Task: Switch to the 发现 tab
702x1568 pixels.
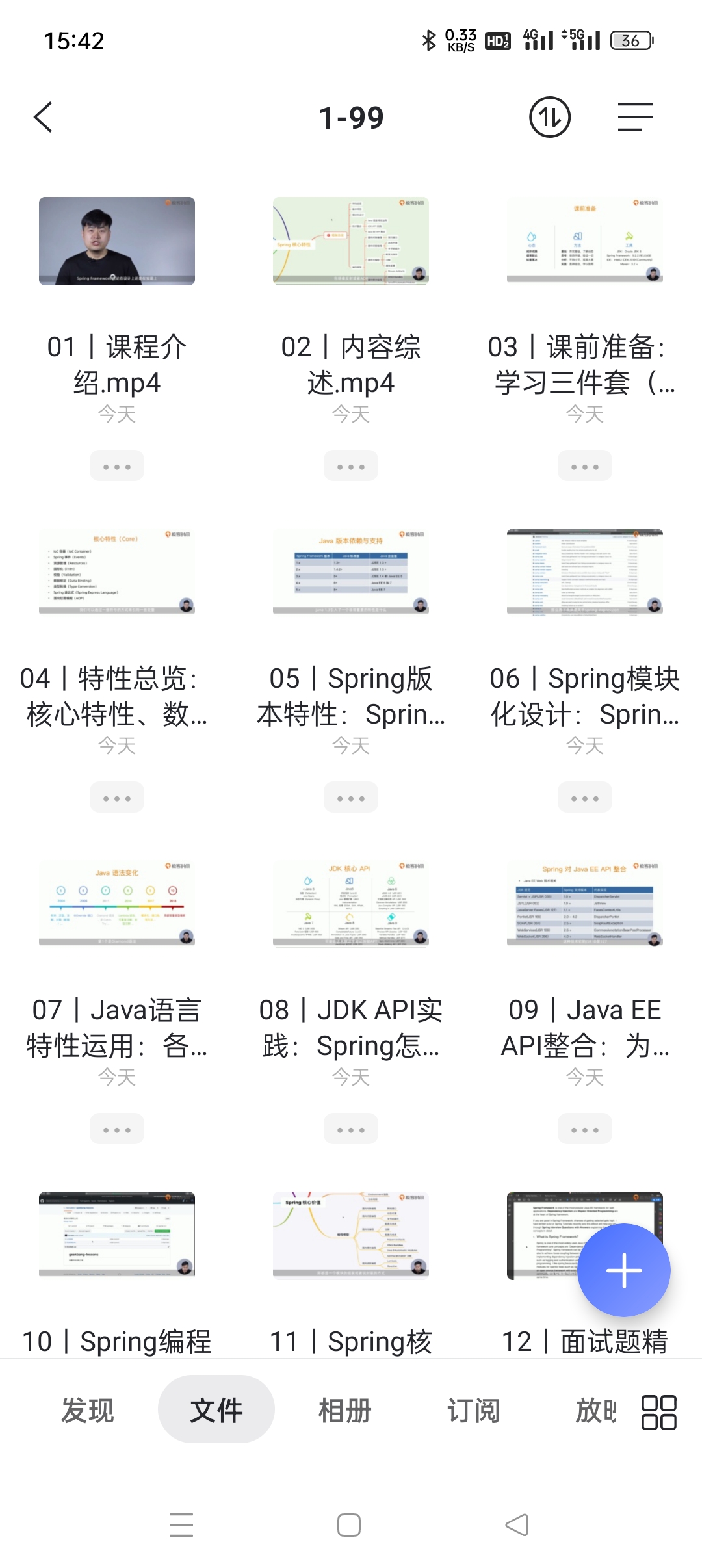Action: click(88, 1411)
